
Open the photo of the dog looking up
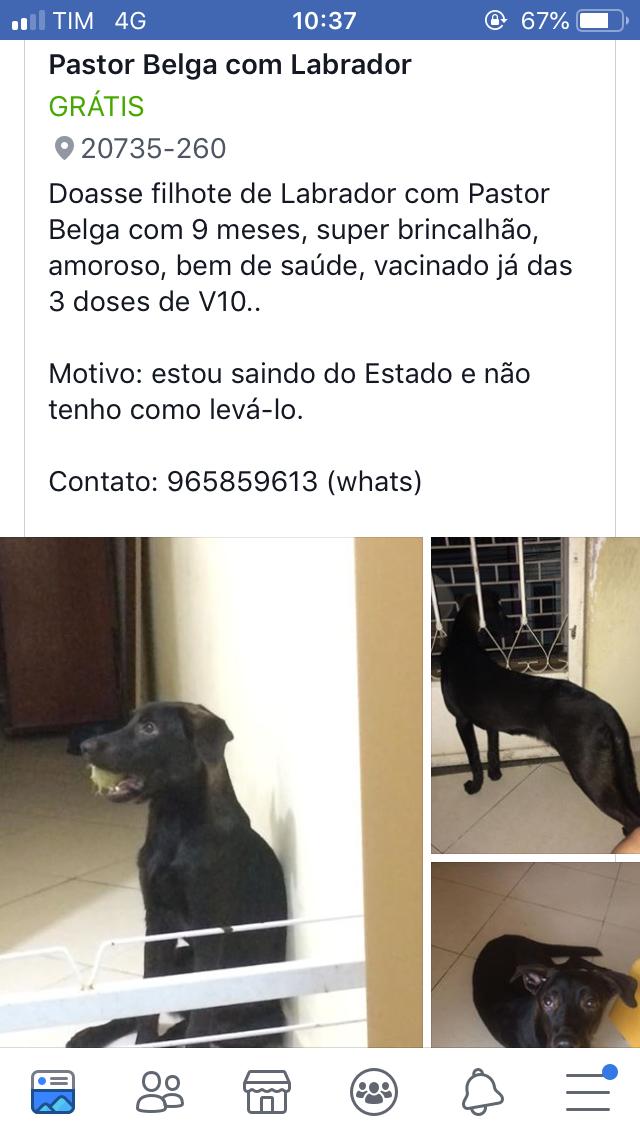(535, 955)
